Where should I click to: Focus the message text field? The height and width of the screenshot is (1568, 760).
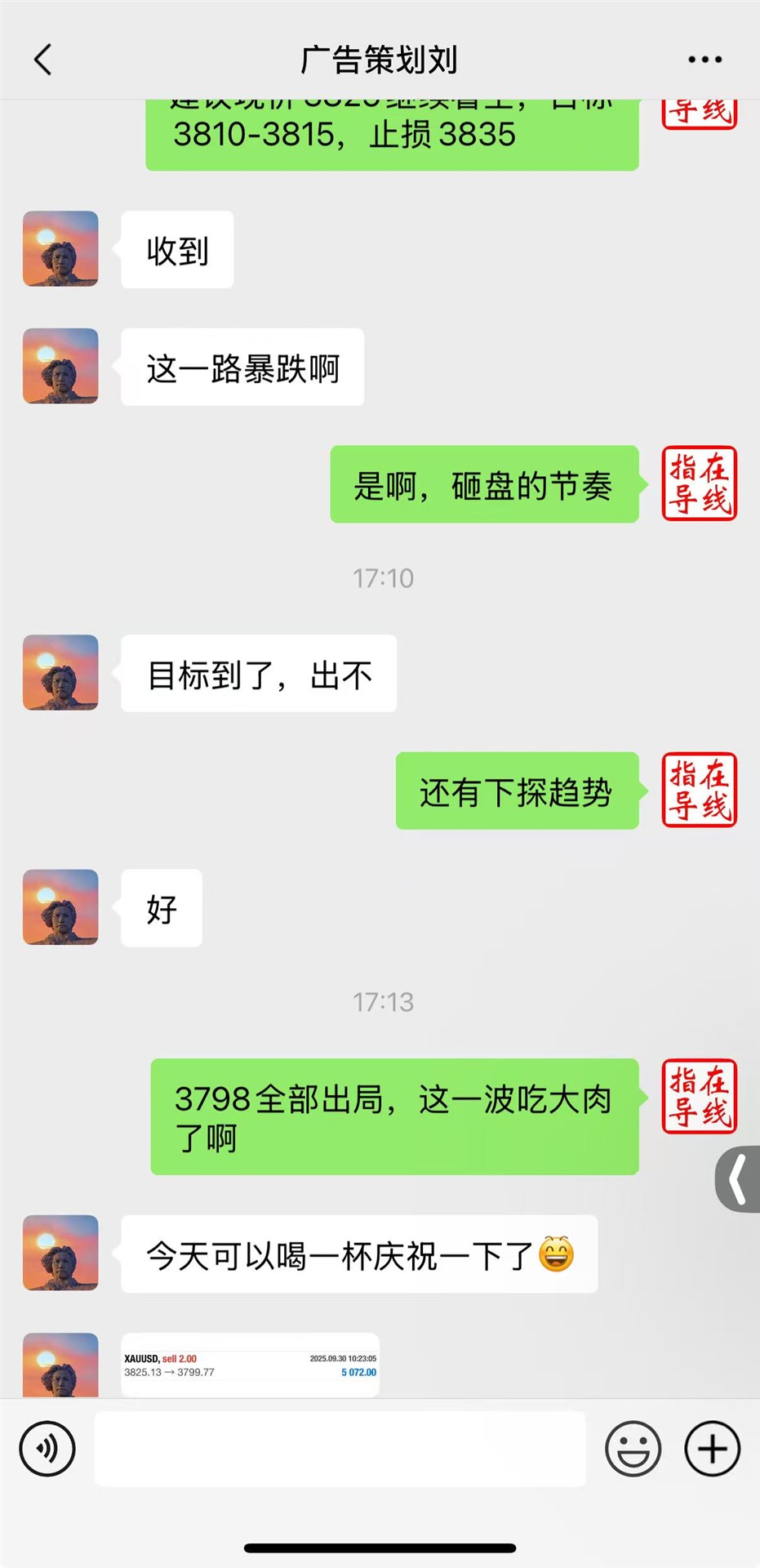pyautogui.click(x=340, y=1449)
